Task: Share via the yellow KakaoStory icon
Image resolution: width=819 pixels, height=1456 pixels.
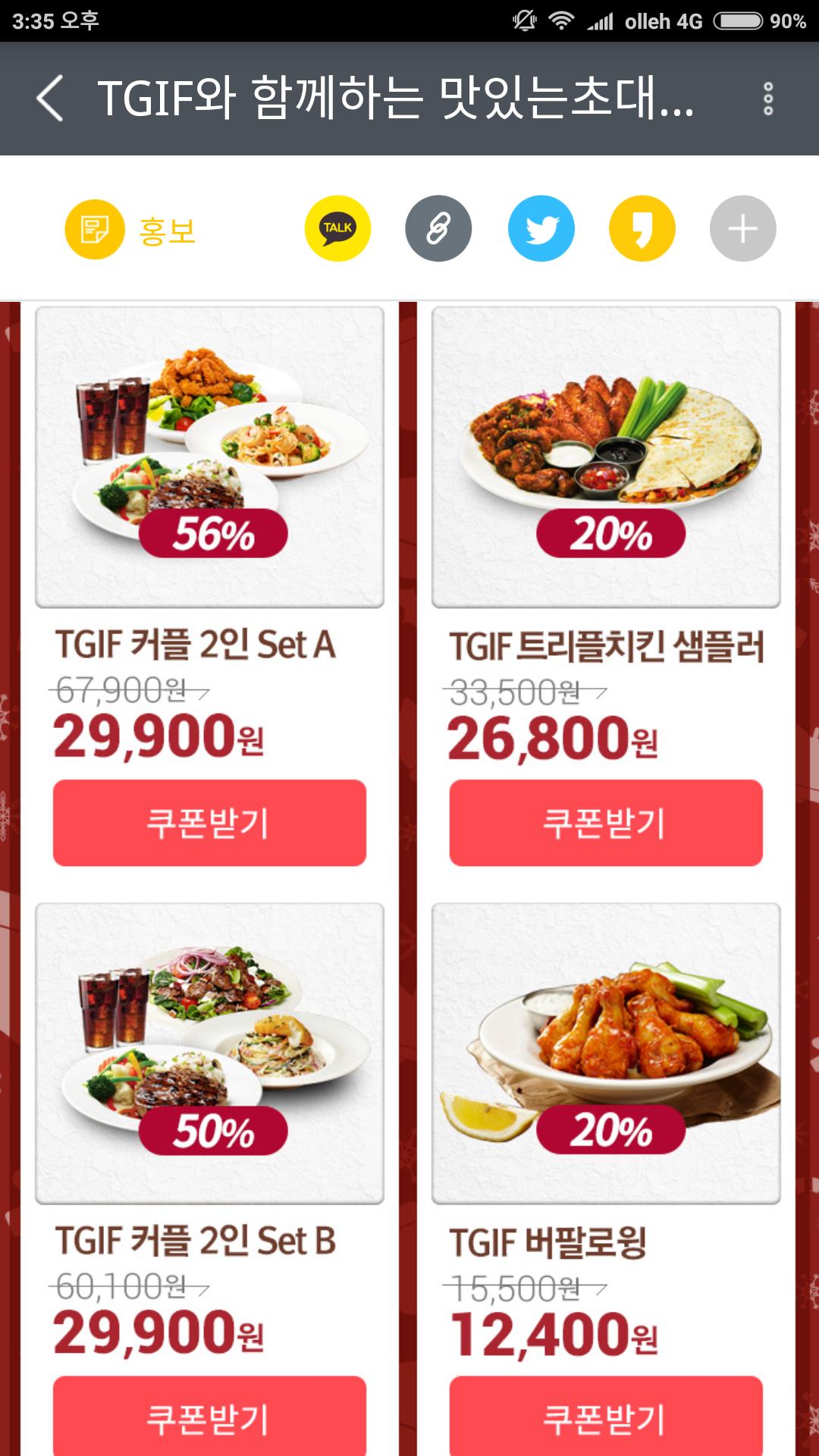Action: (642, 229)
